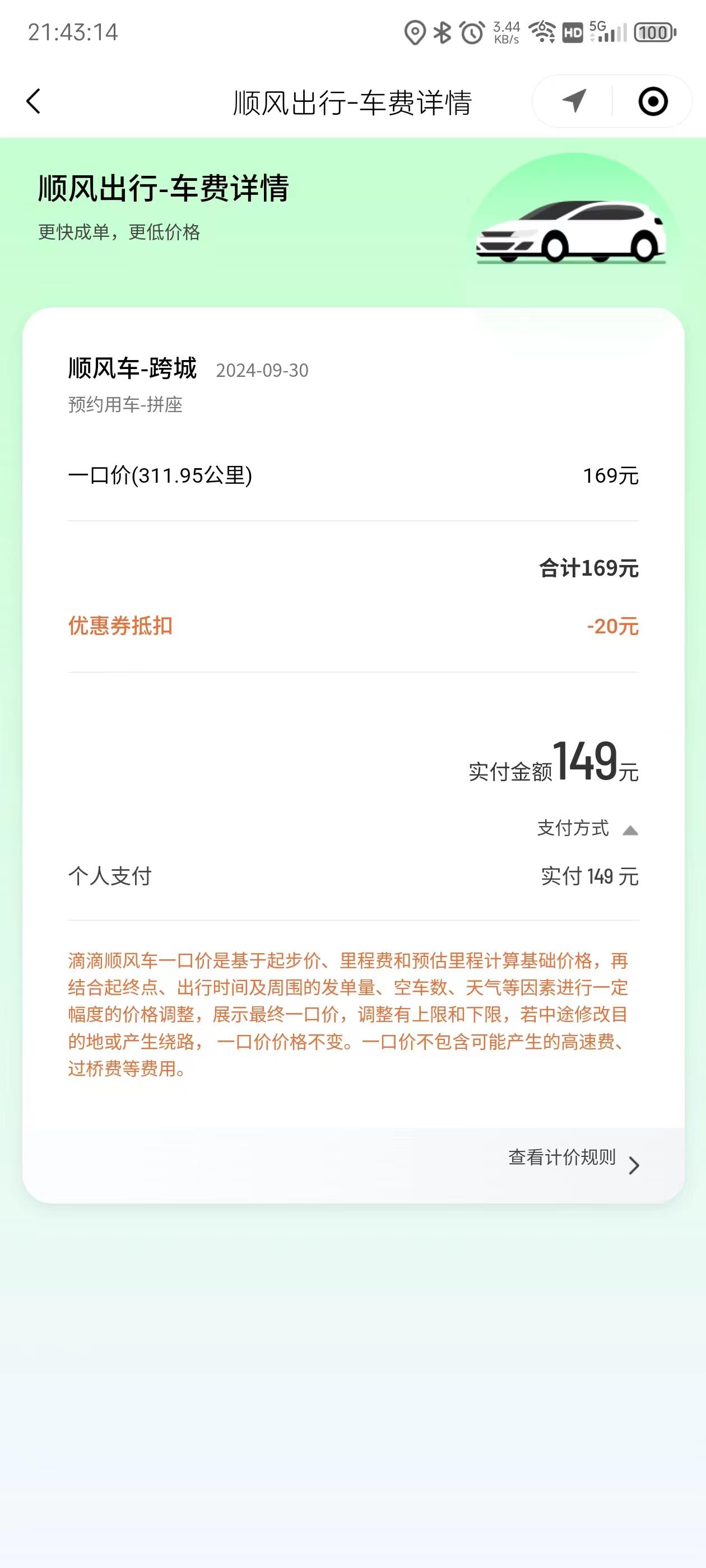This screenshot has width=706, height=1568.
Task: Open 查看计价规则 pricing rules
Action: point(573,1158)
